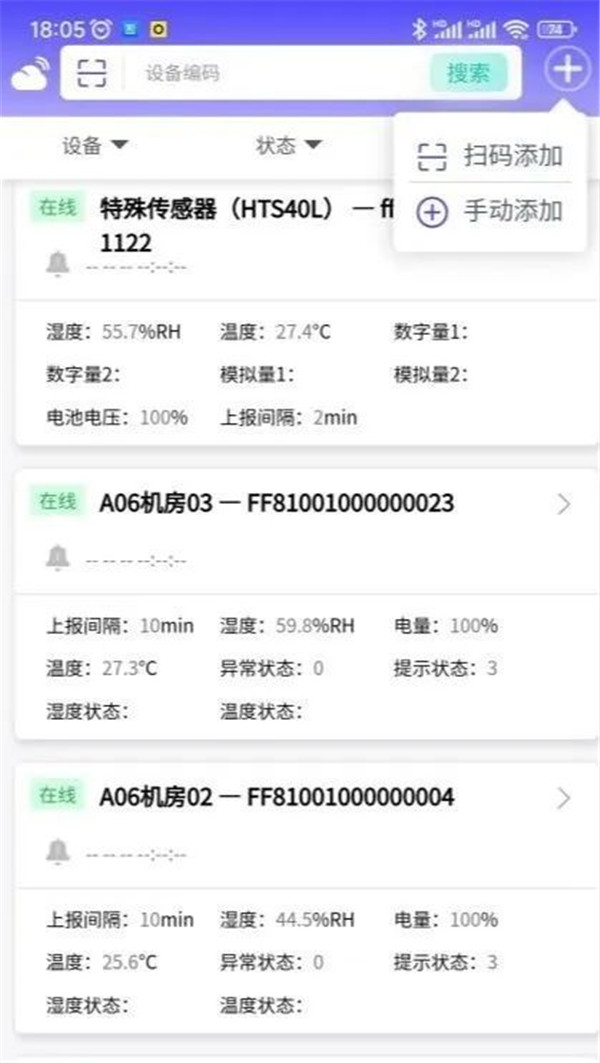This screenshot has height=1063, width=600.
Task: Tap the plus add icon
Action: pos(567,68)
